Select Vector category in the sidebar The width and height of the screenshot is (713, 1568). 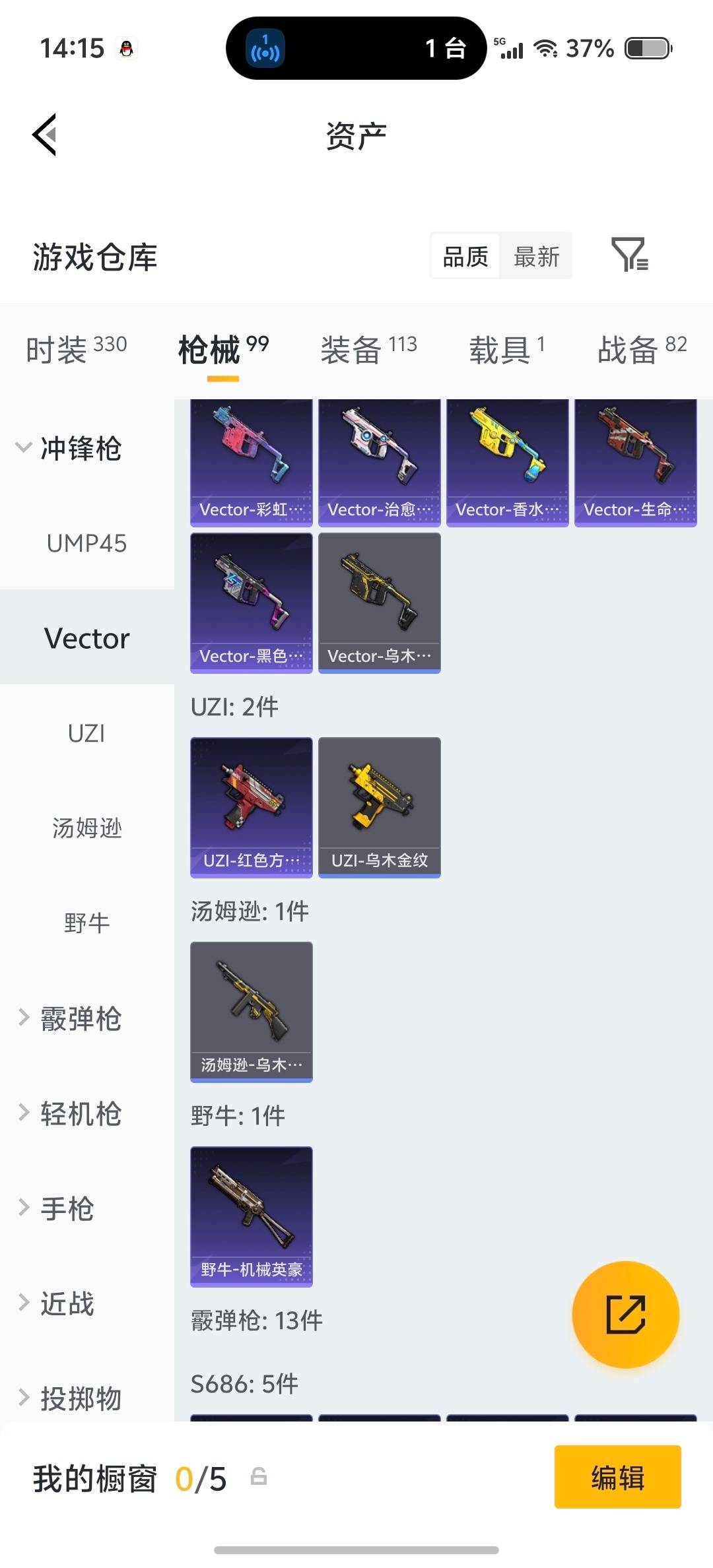point(86,637)
